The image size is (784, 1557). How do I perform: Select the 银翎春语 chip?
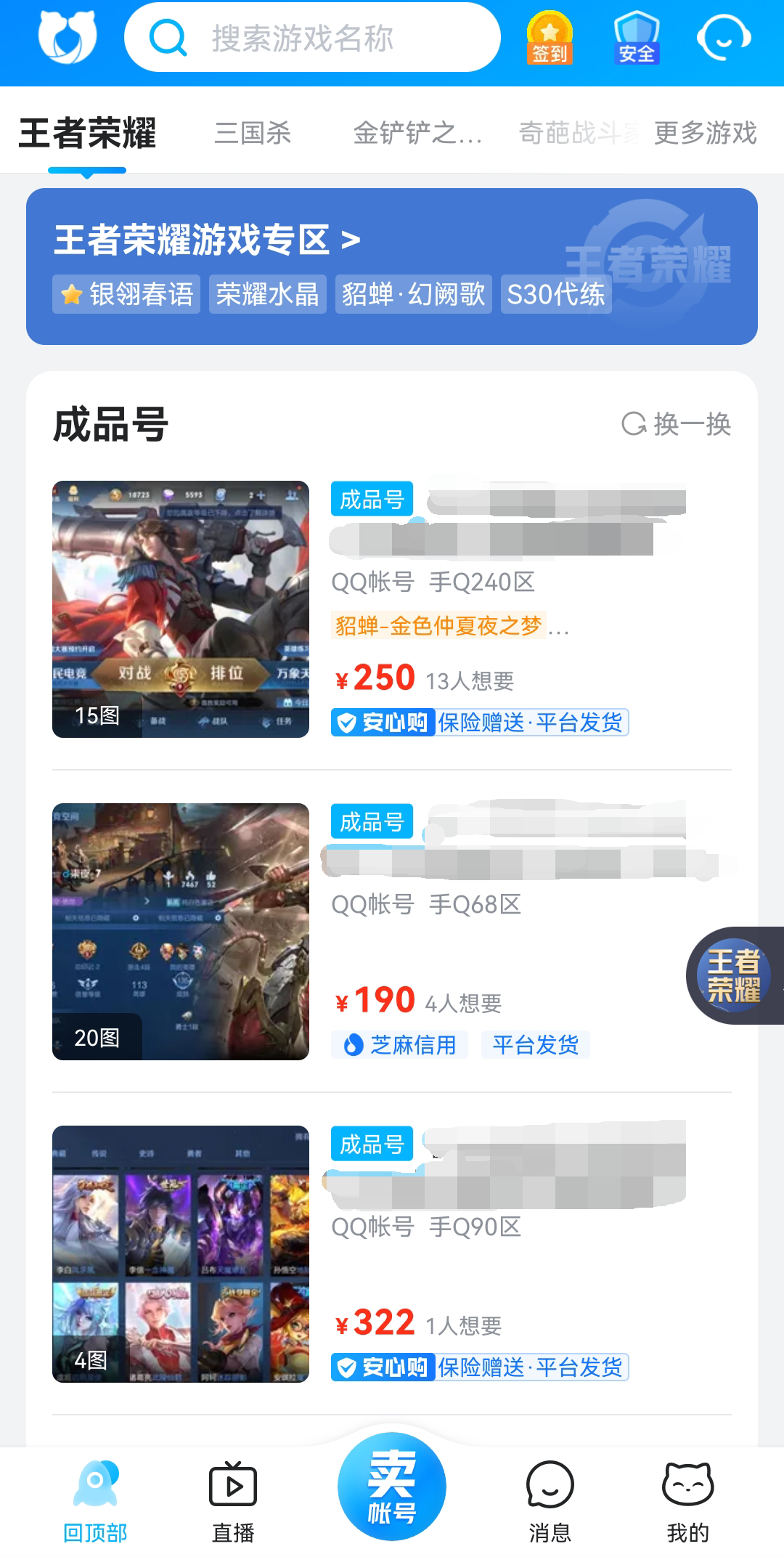[126, 294]
